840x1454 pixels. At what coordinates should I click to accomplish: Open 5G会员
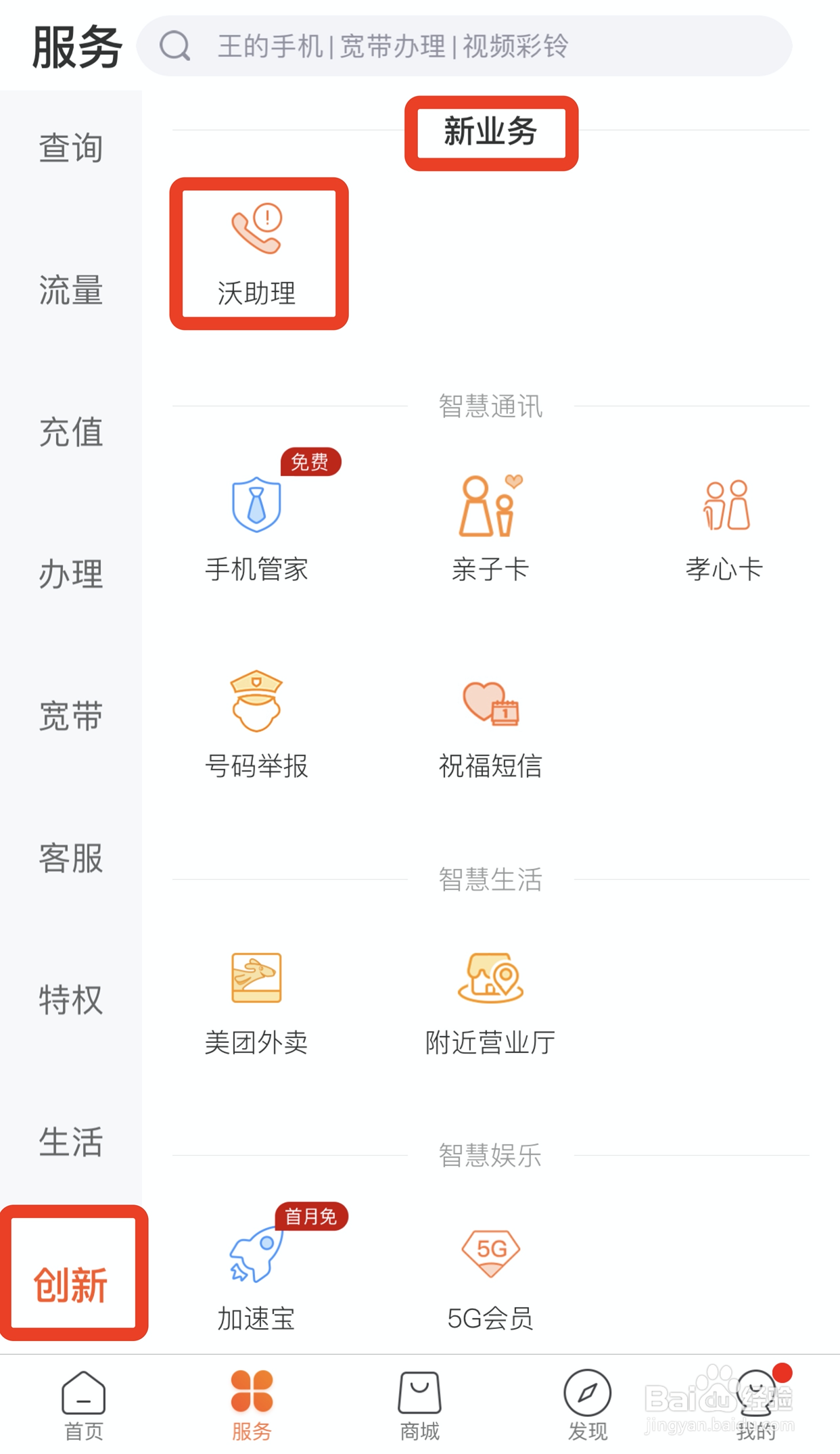click(490, 1280)
